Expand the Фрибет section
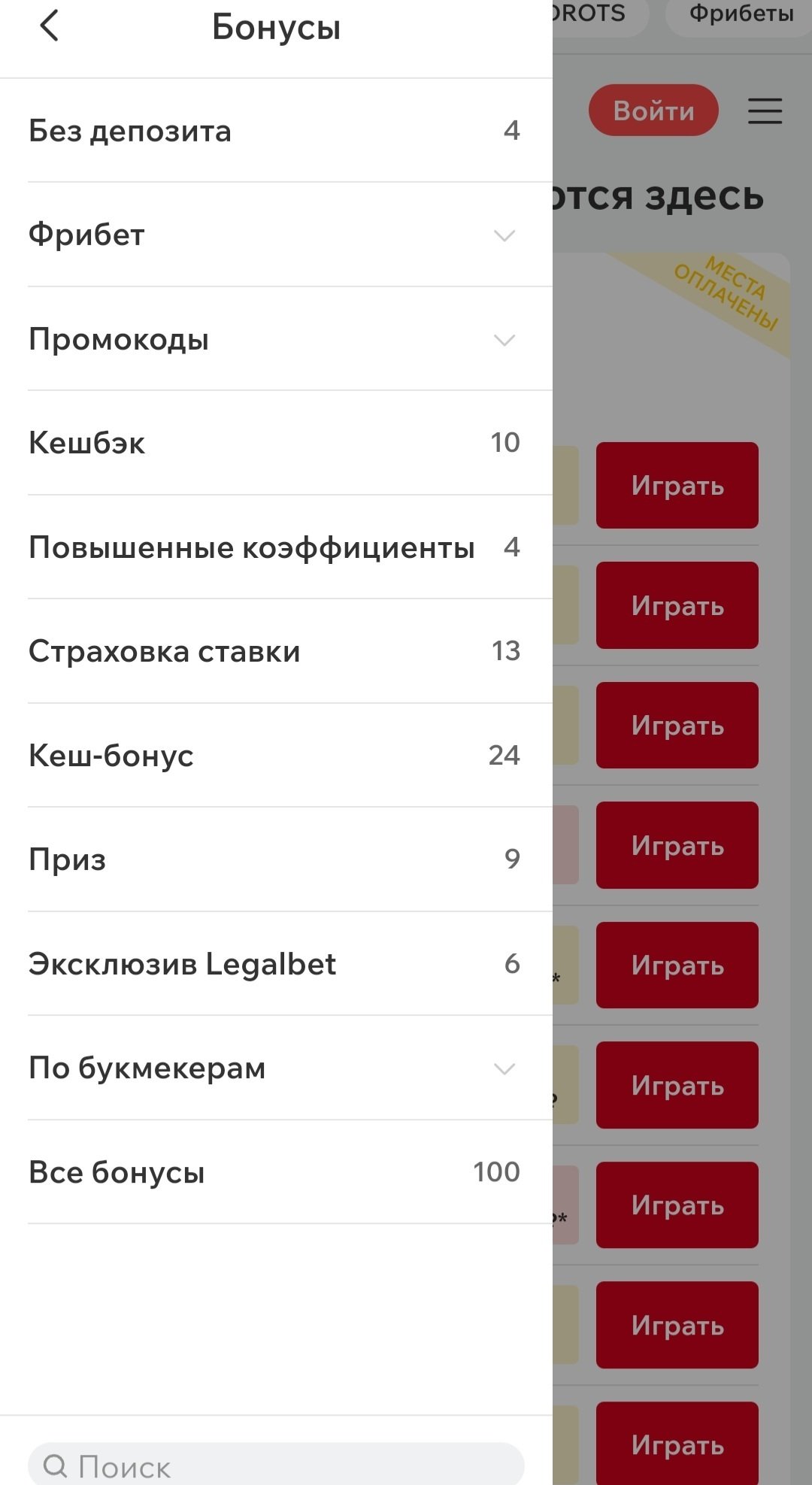Viewport: 812px width, 1485px height. click(274, 235)
